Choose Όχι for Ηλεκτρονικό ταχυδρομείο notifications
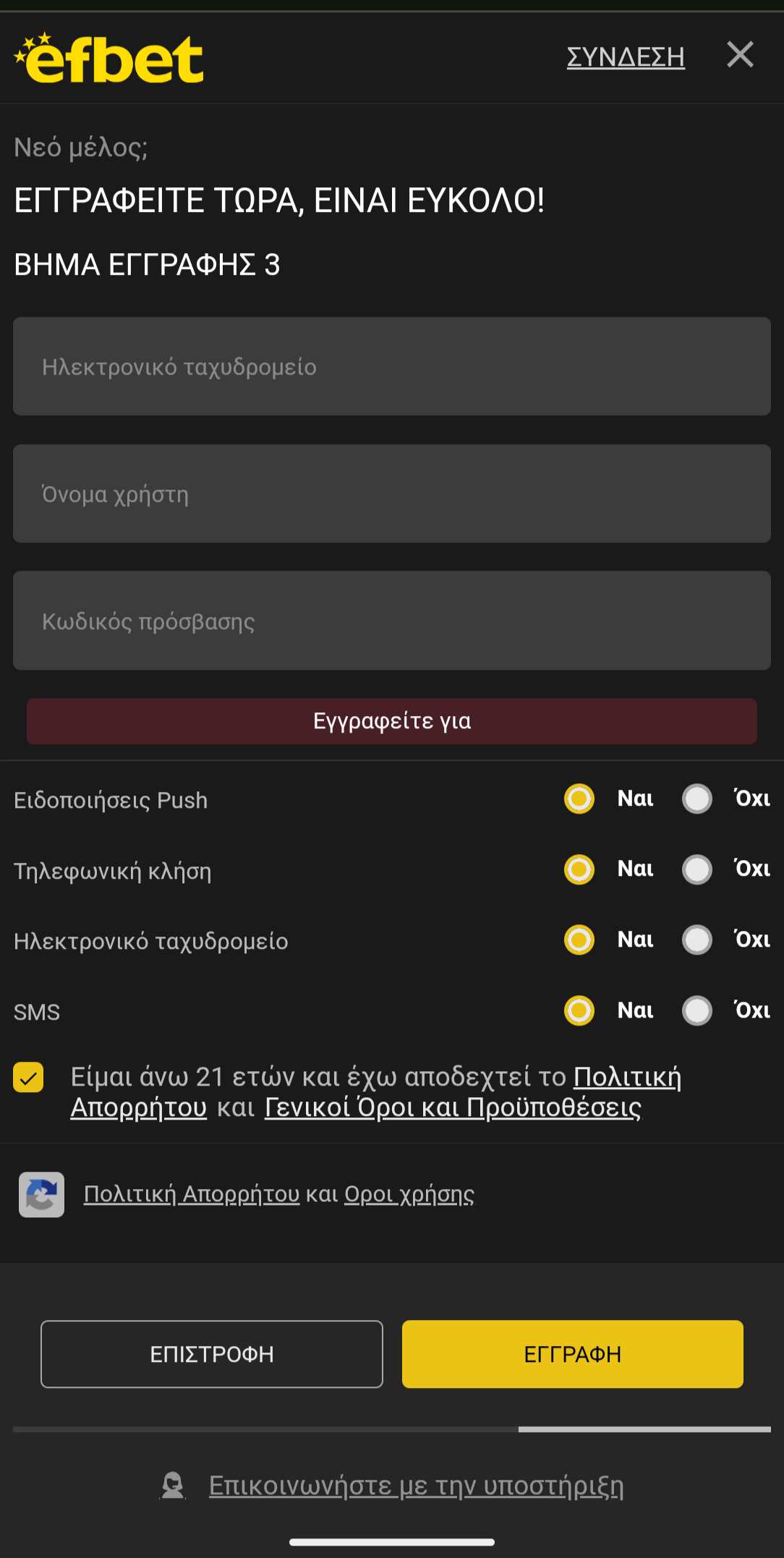This screenshot has height=1558, width=784. [697, 940]
